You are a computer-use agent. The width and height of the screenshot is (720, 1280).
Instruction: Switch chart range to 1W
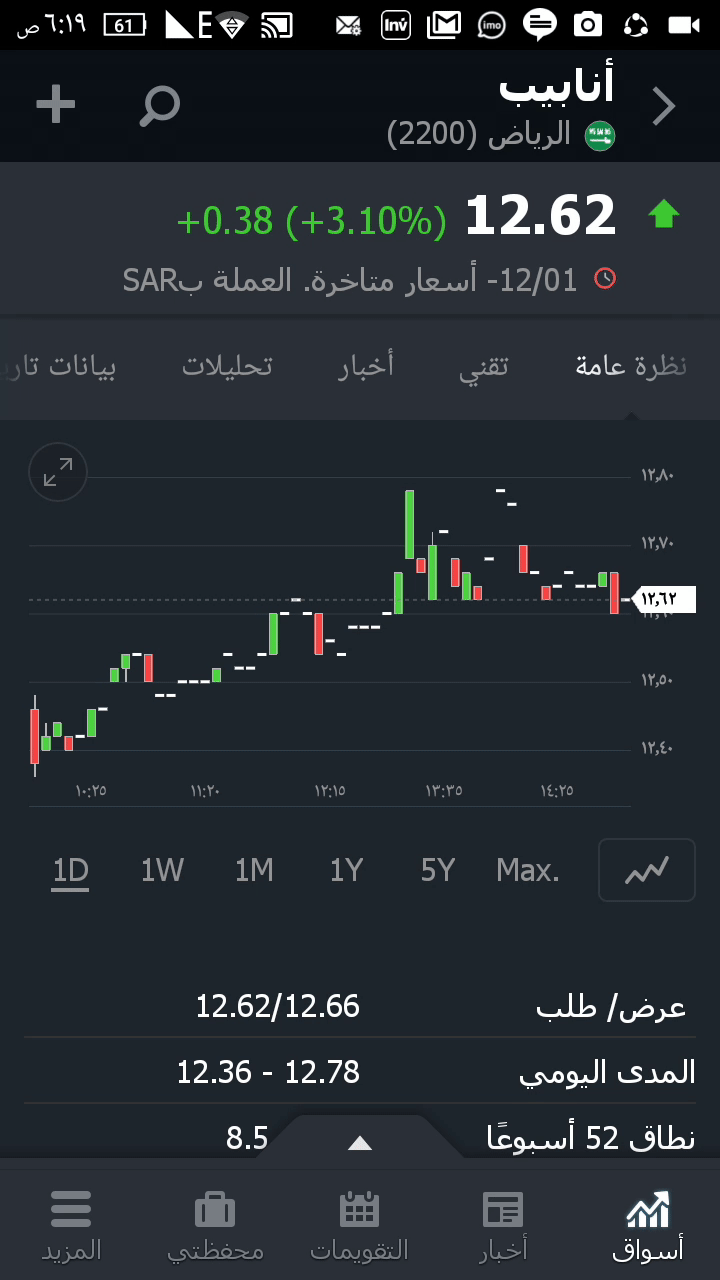coord(162,871)
